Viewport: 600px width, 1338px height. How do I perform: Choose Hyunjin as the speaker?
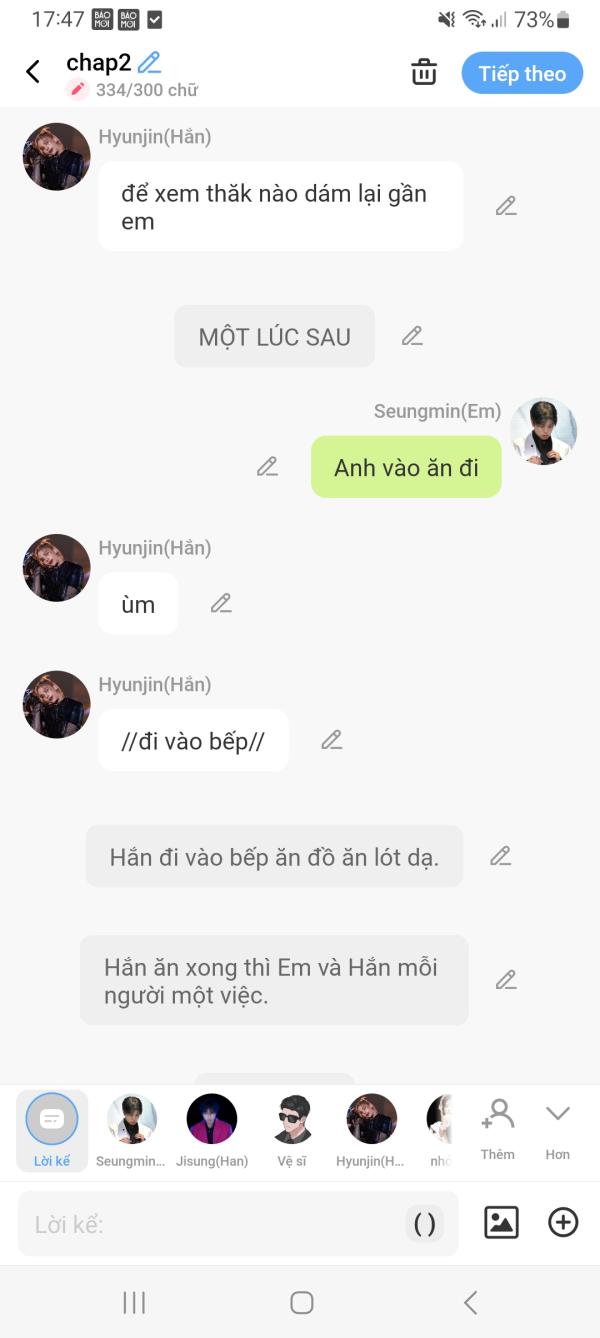click(x=371, y=1130)
